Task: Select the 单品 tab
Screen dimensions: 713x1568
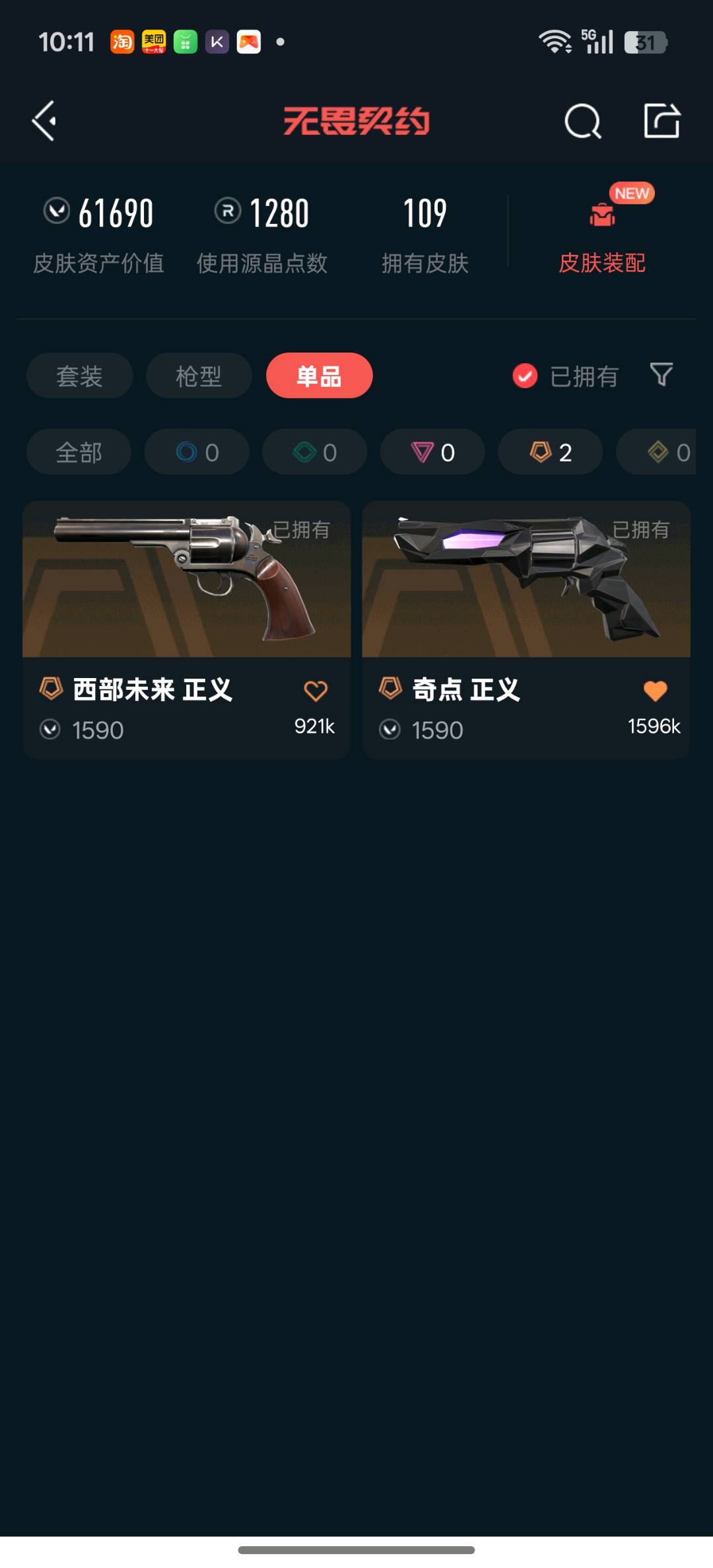Action: (x=319, y=376)
